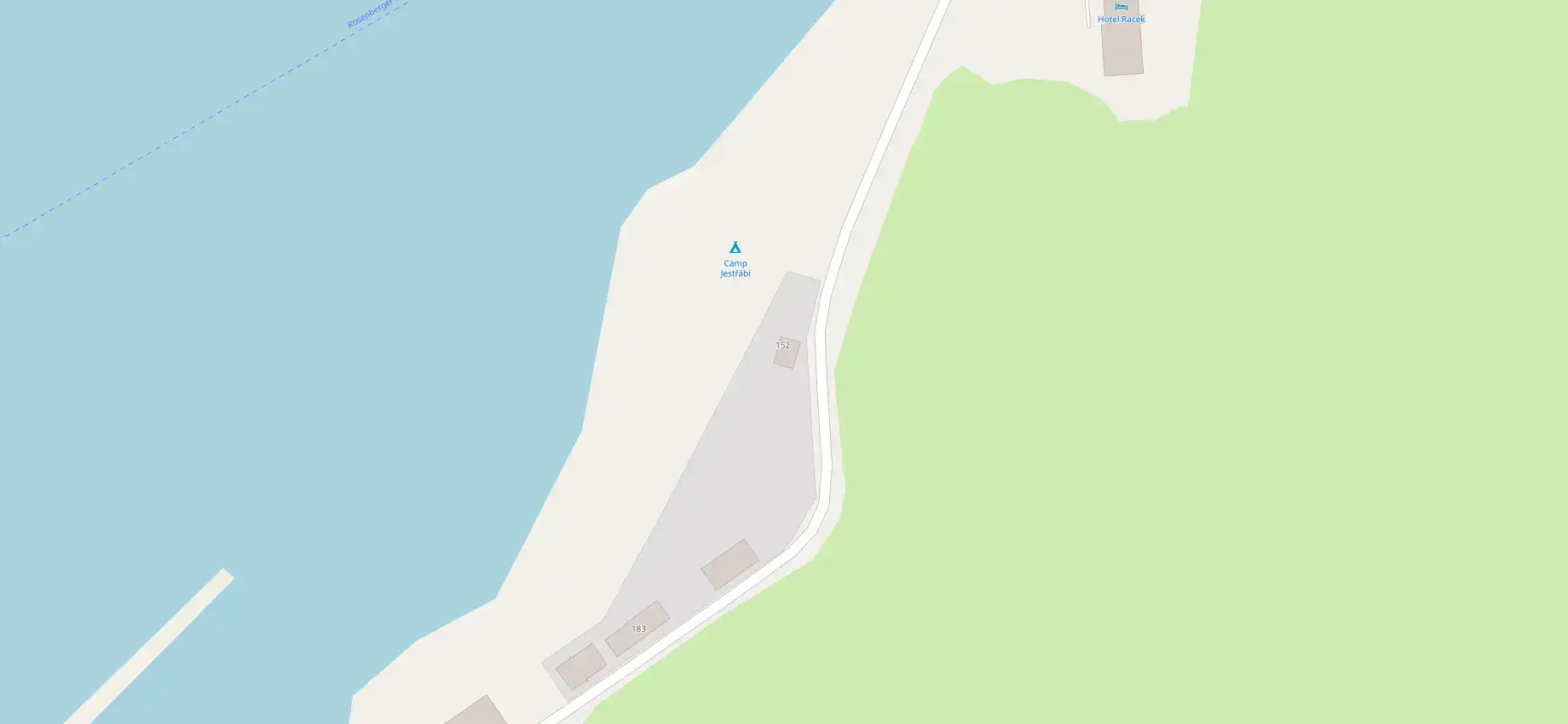The width and height of the screenshot is (1568, 724).
Task: Open the Hotel Racek map marker
Action: point(1121,7)
